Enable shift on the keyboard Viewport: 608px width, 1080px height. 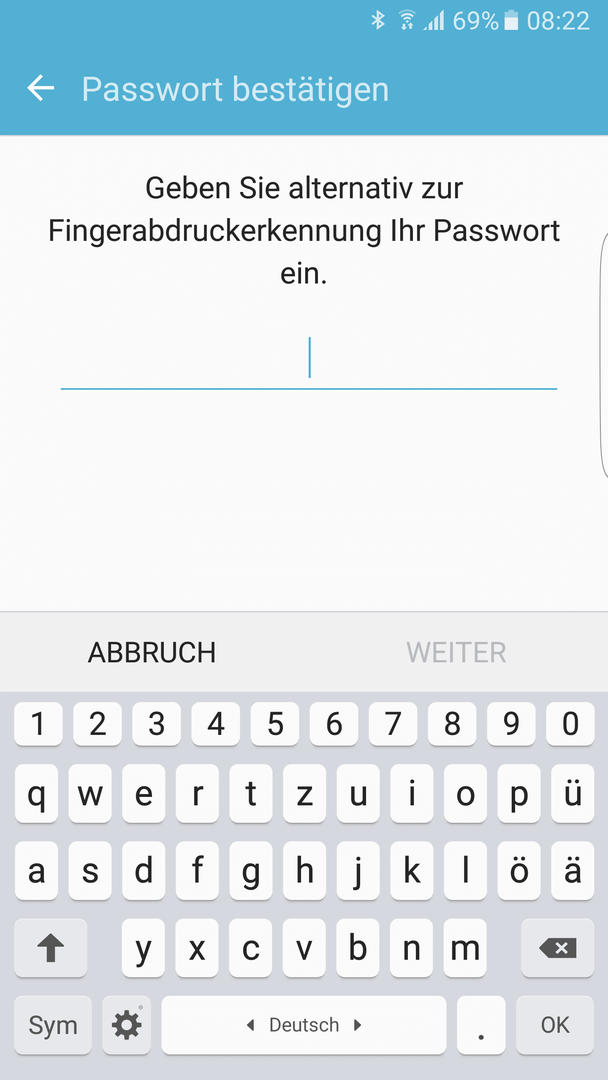click(51, 948)
